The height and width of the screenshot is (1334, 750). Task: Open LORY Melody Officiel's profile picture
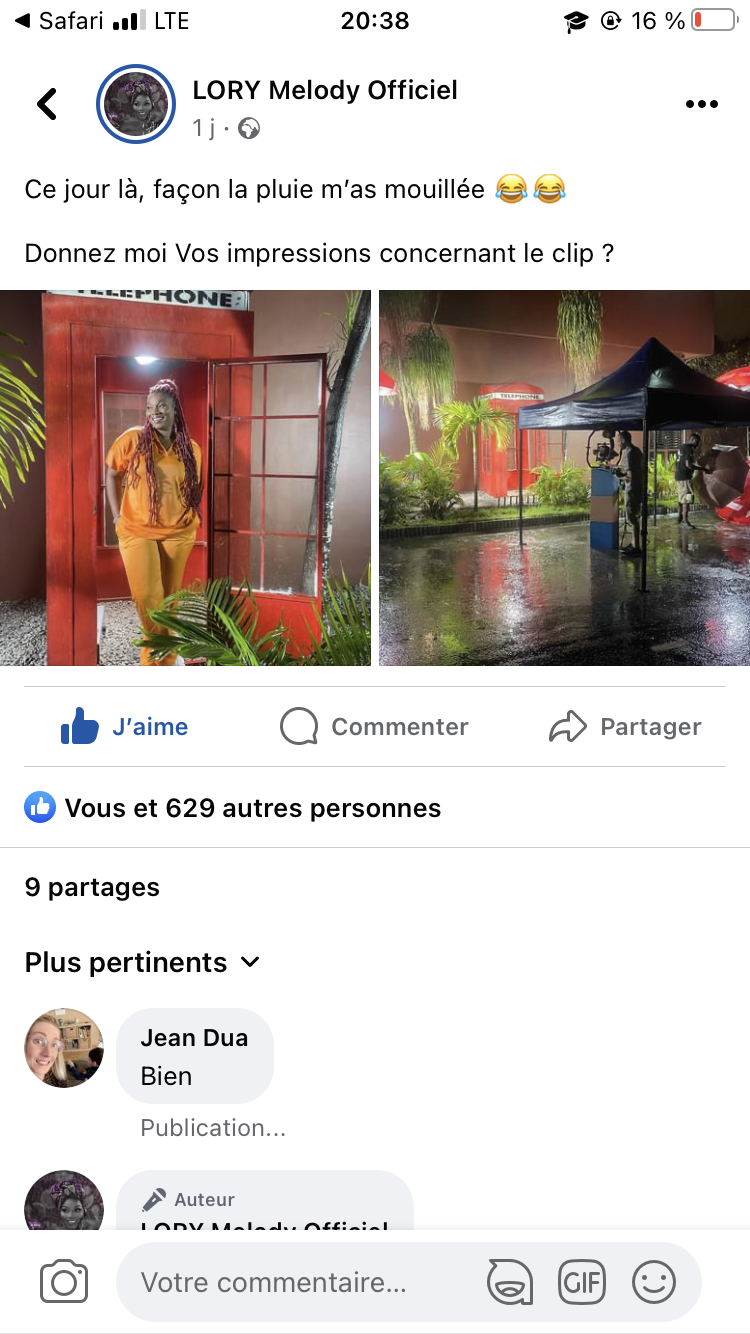(x=136, y=104)
